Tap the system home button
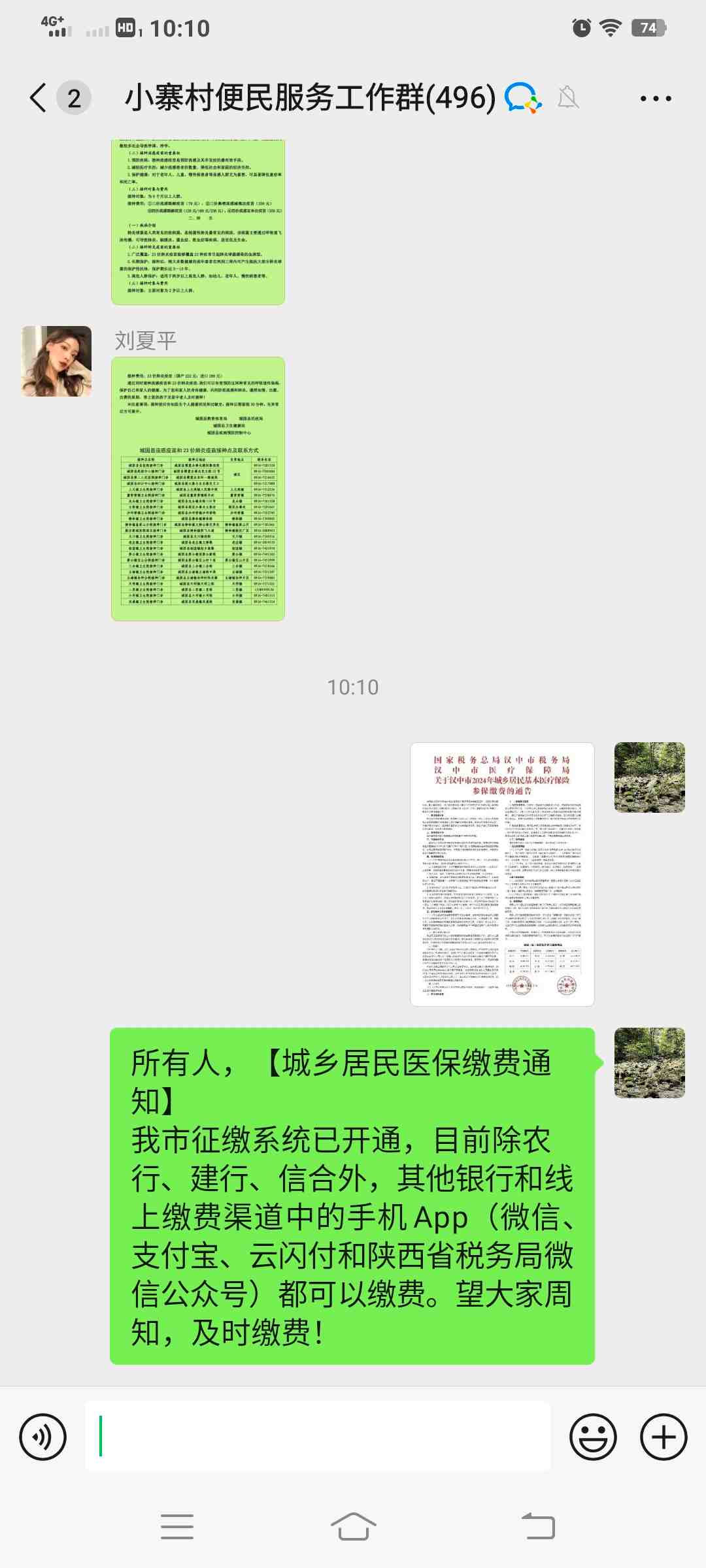This screenshot has height=1568, width=706. (353, 1527)
